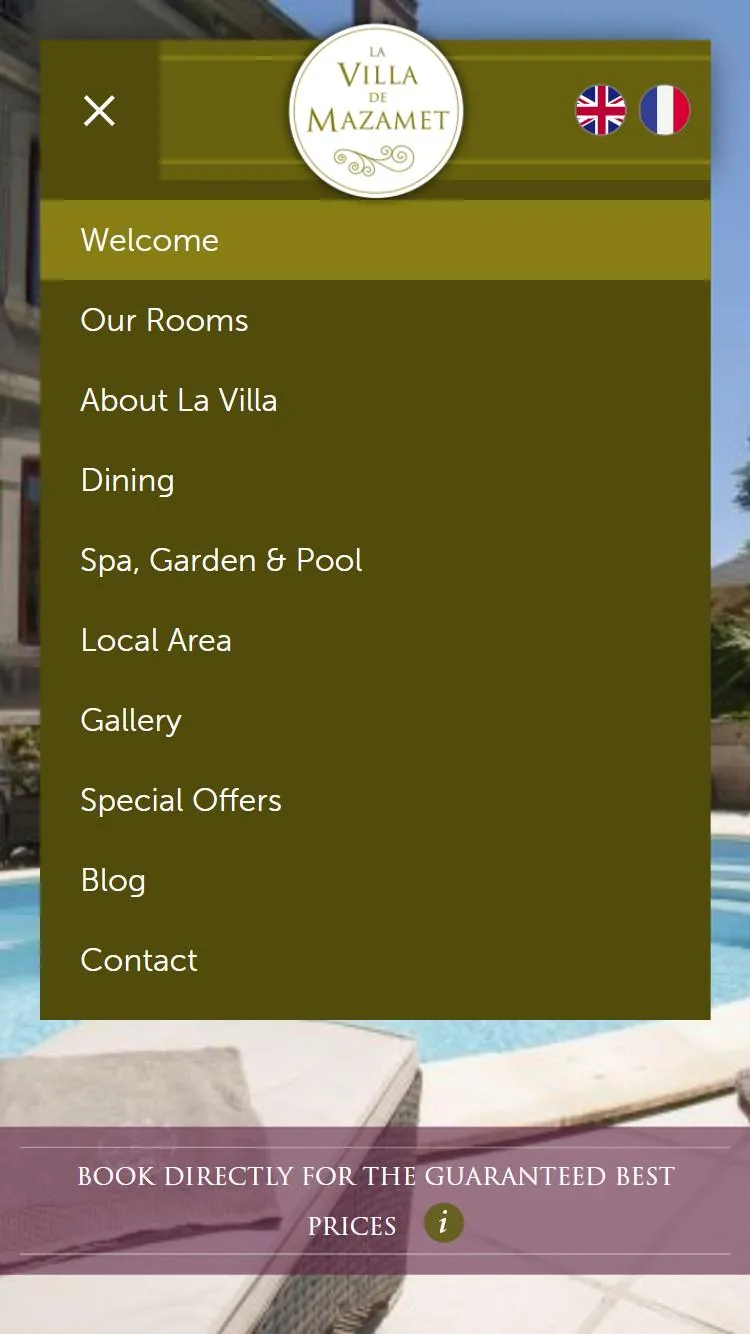Close the navigation menu

point(99,111)
